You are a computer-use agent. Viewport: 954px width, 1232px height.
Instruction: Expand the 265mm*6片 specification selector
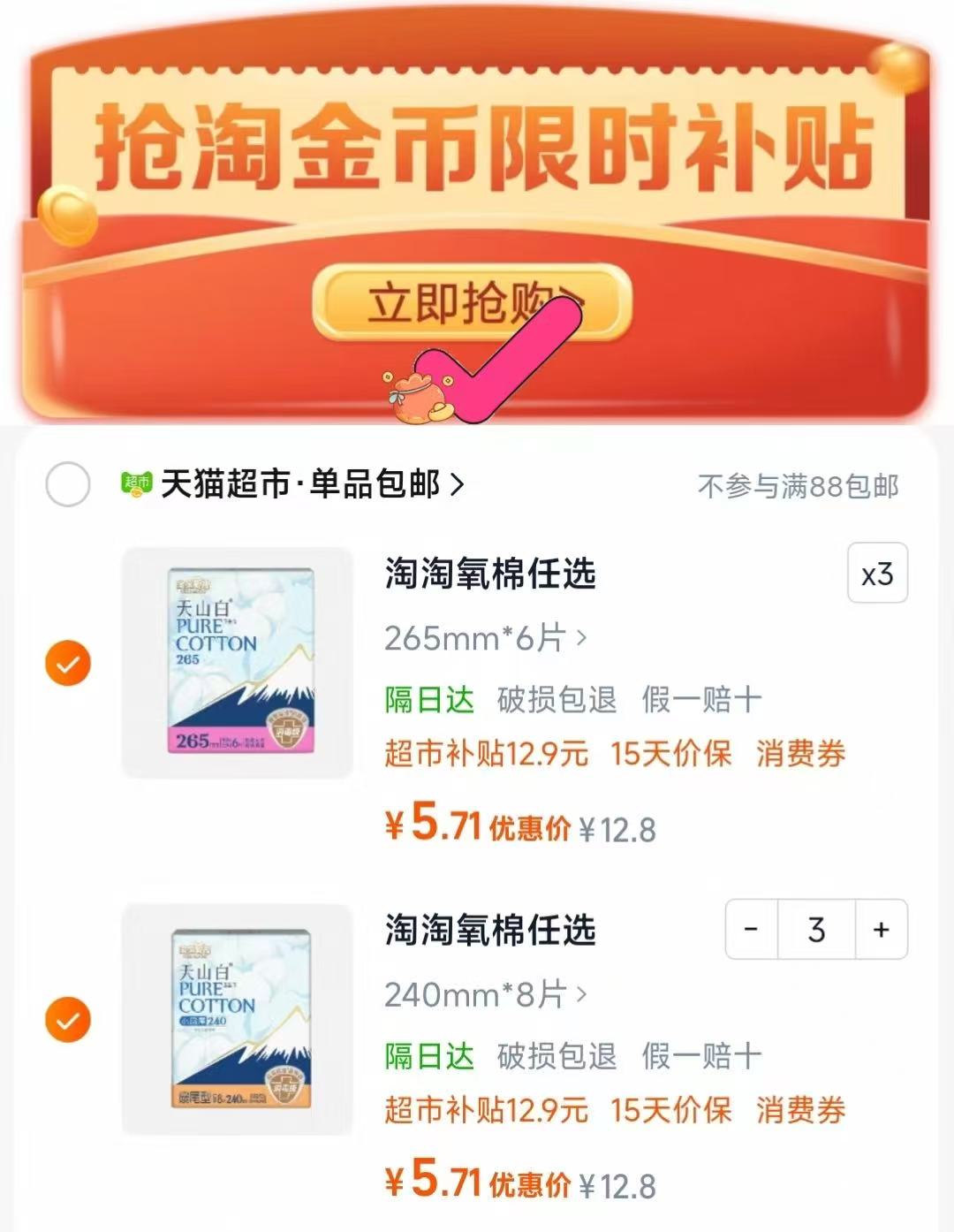486,638
